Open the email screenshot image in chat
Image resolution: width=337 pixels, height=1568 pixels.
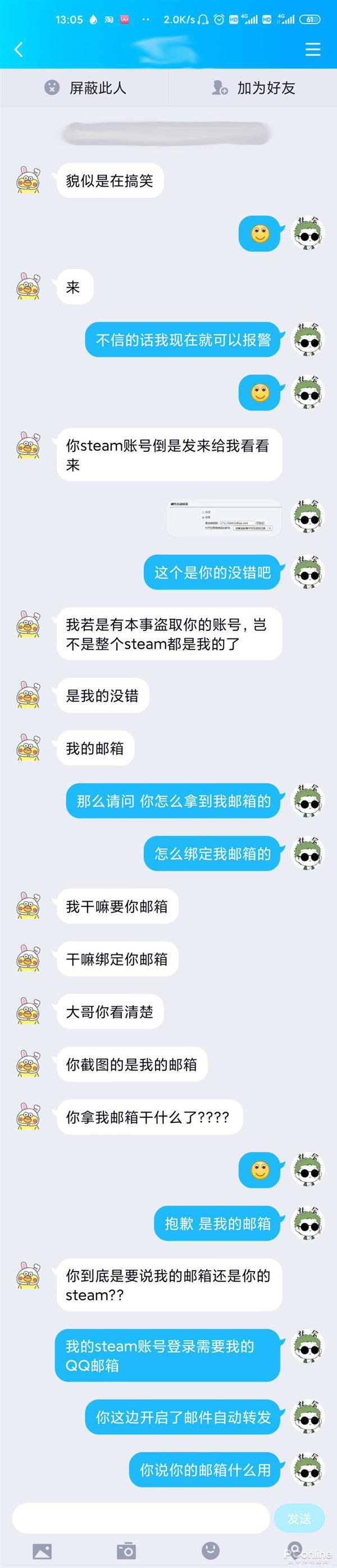click(x=224, y=518)
